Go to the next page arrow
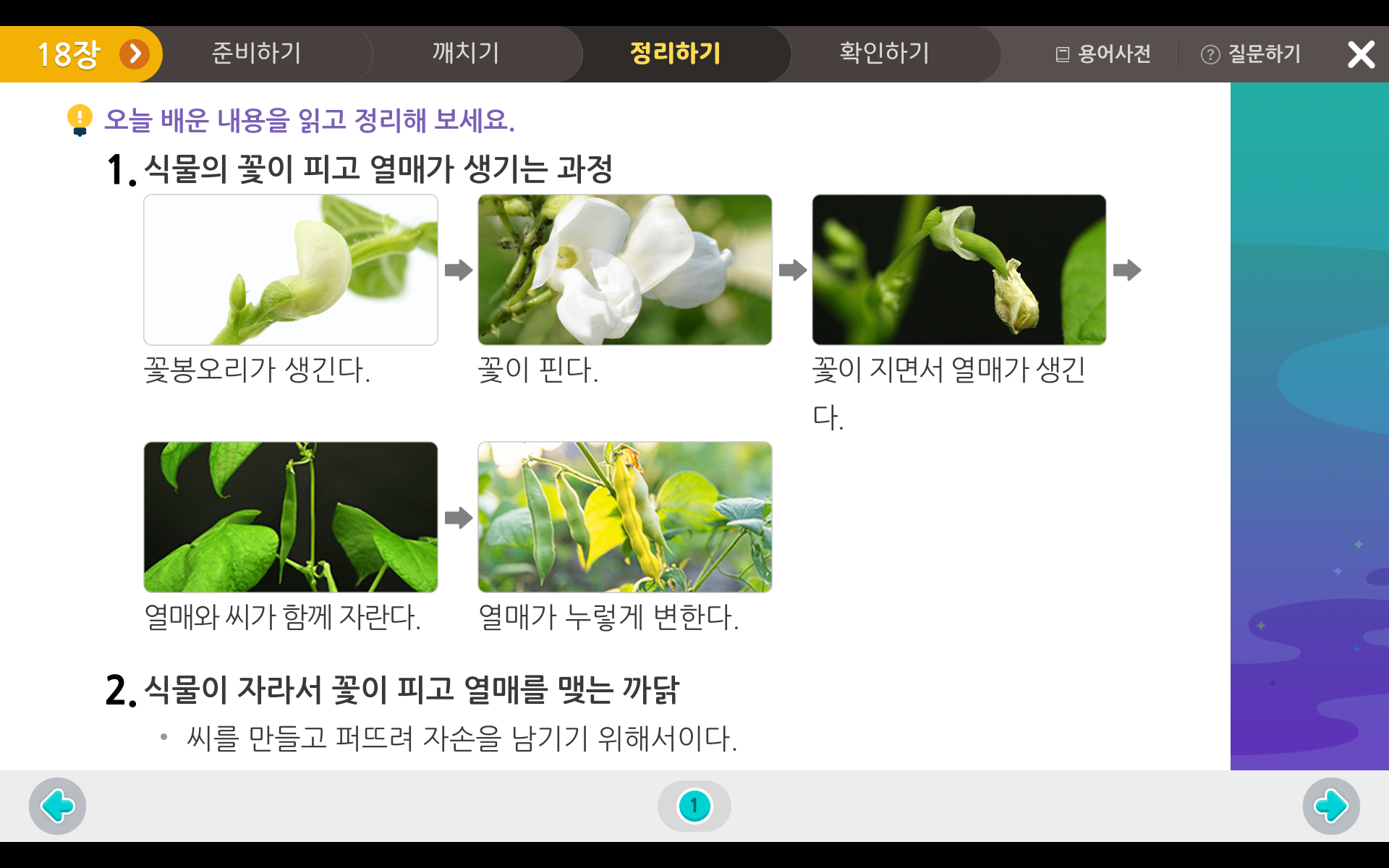Viewport: 1389px width, 868px height. 1331,806
